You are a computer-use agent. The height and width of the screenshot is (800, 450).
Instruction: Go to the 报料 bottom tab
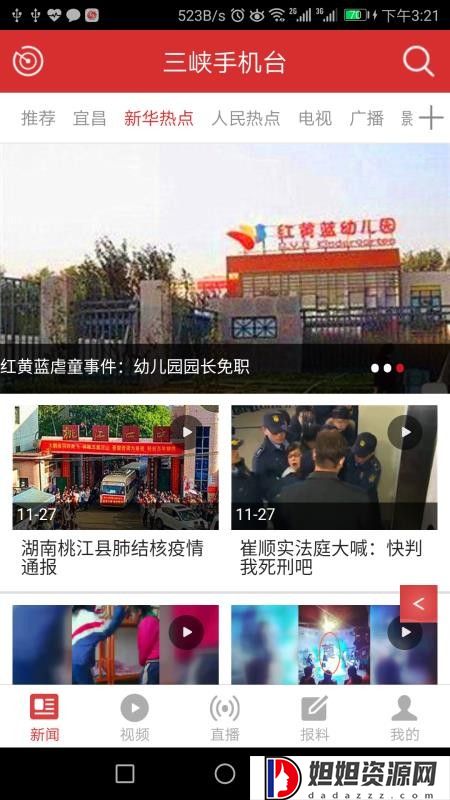pos(314,718)
